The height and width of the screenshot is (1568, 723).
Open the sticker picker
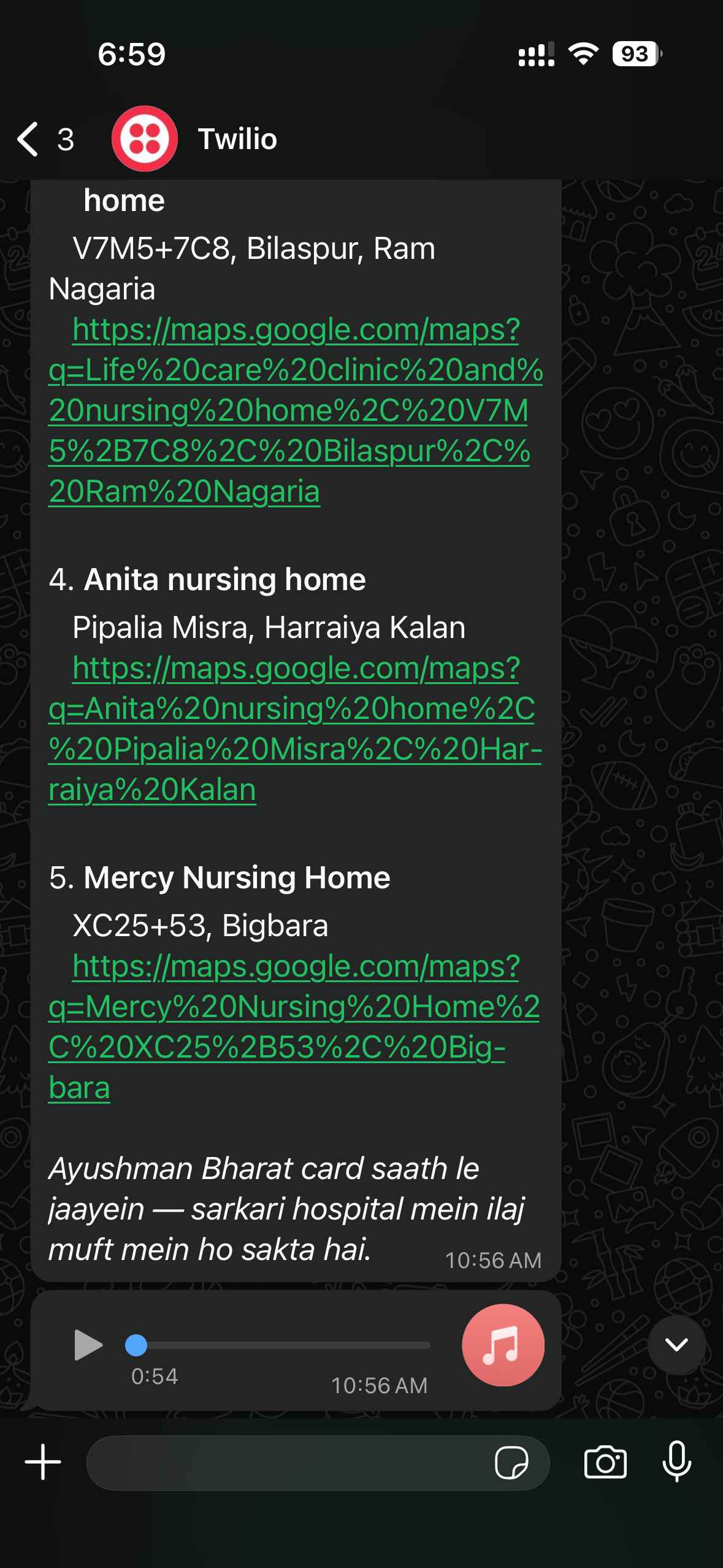[x=511, y=1463]
